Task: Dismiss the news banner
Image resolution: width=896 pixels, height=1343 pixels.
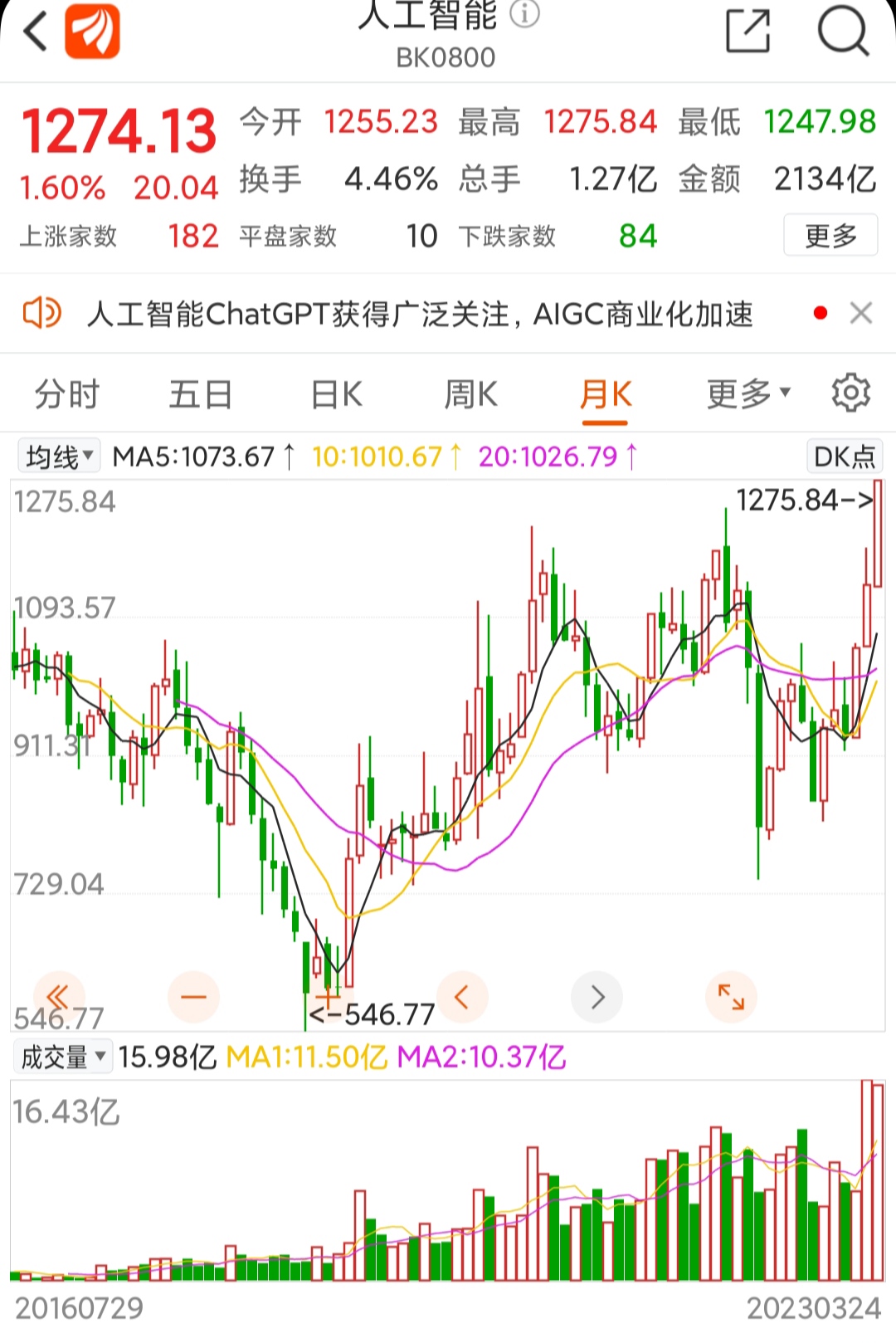Action: coord(861,313)
